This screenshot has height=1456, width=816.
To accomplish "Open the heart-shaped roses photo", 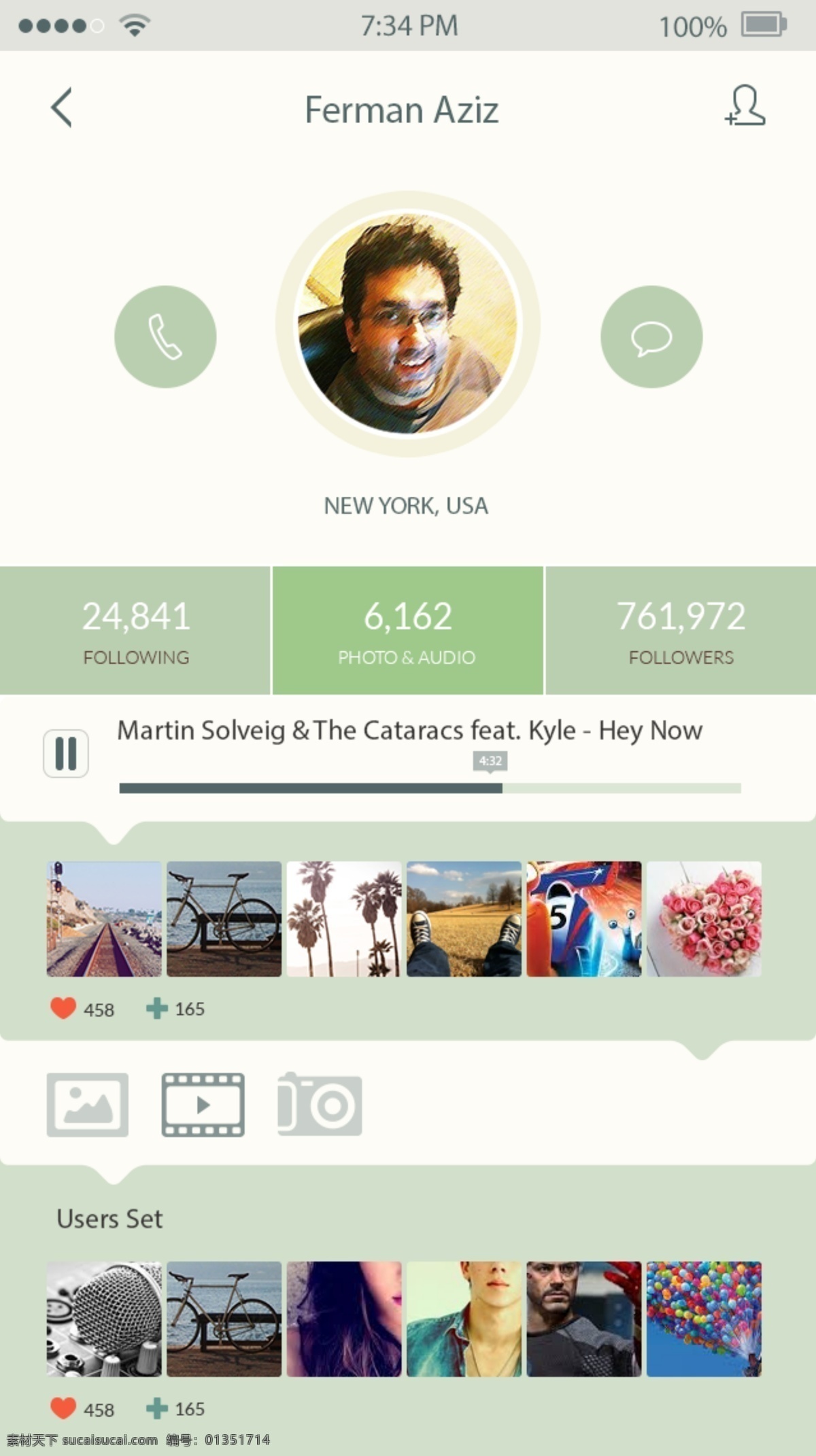I will 704,919.
